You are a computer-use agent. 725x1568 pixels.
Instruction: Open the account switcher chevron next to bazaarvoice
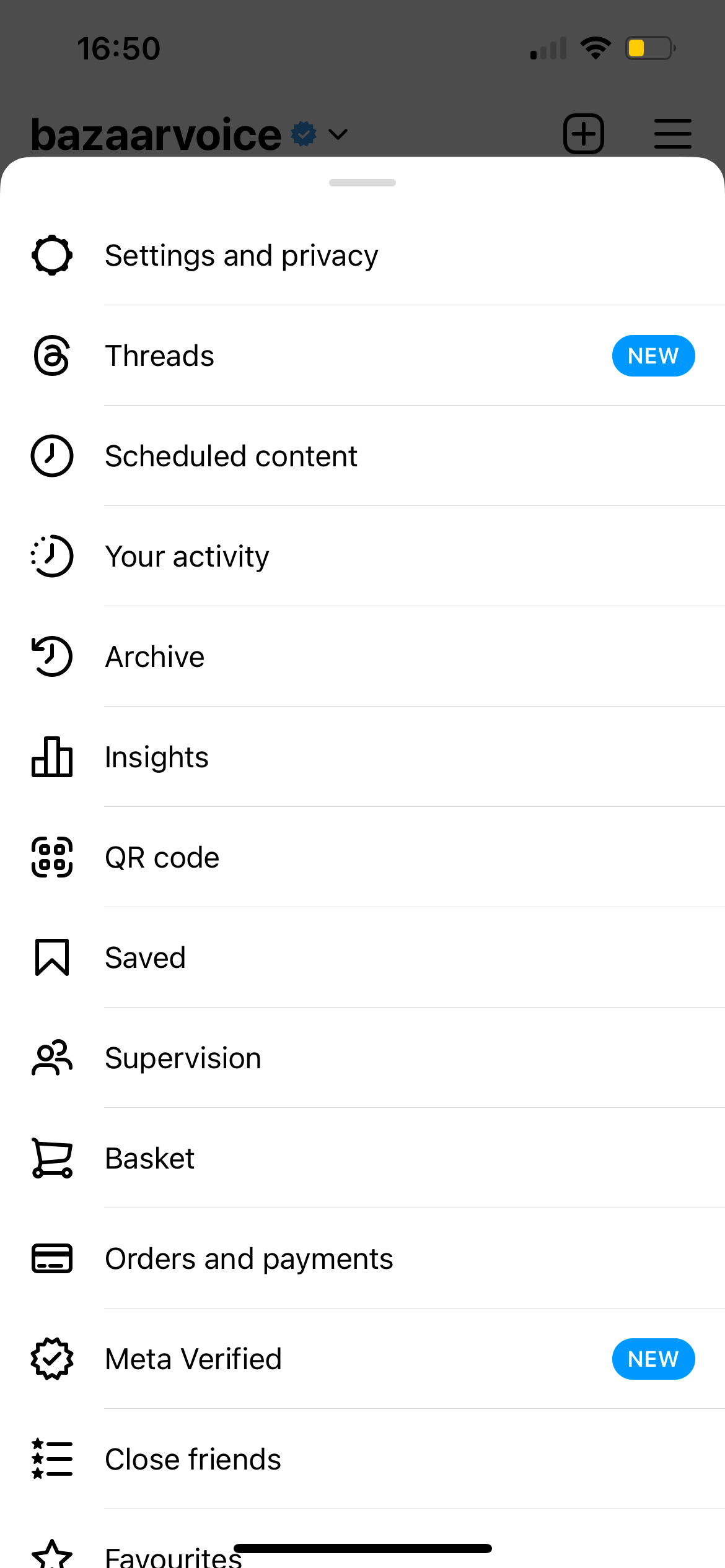click(x=338, y=135)
